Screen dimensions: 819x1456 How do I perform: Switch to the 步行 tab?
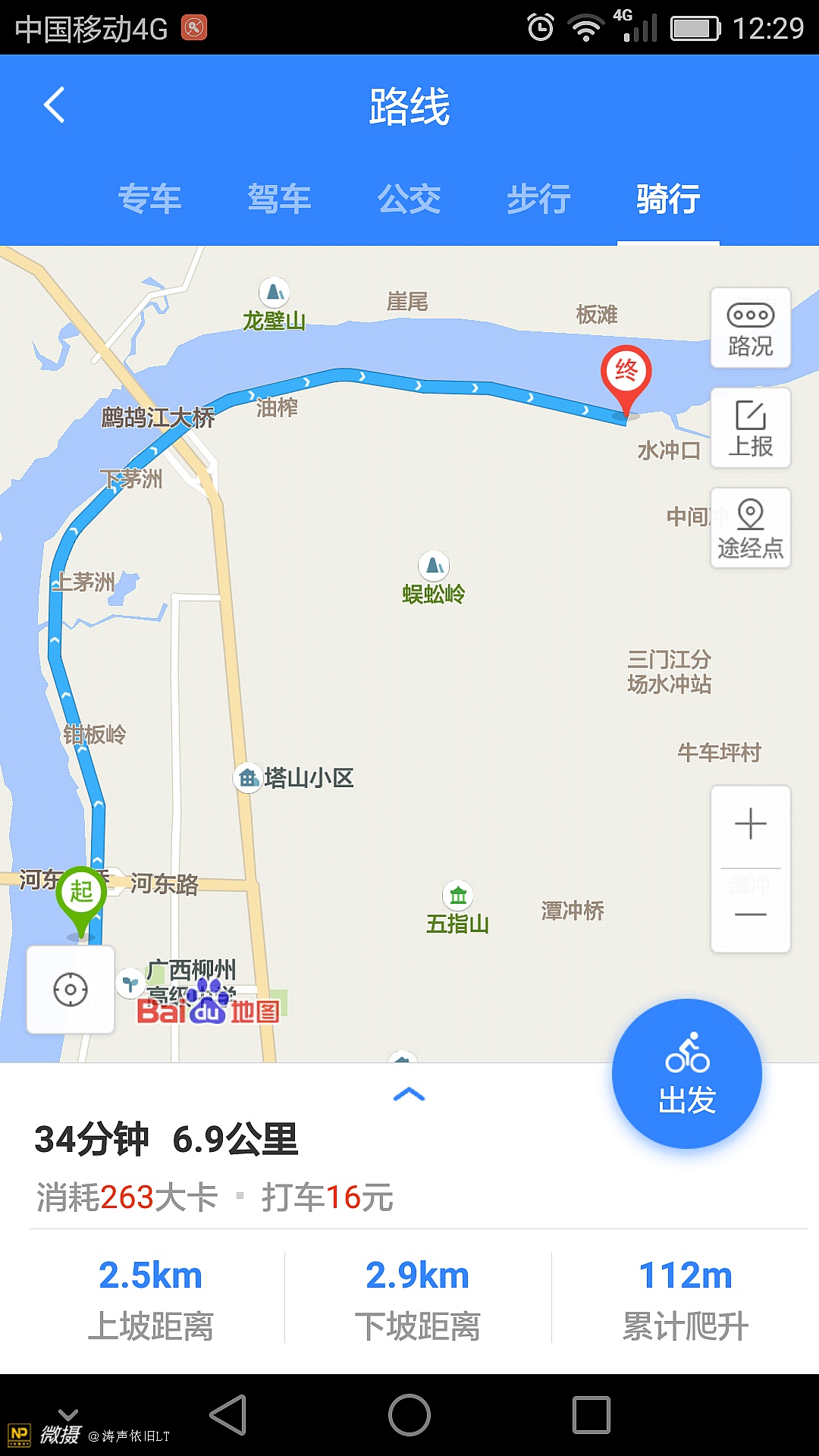pos(538,199)
